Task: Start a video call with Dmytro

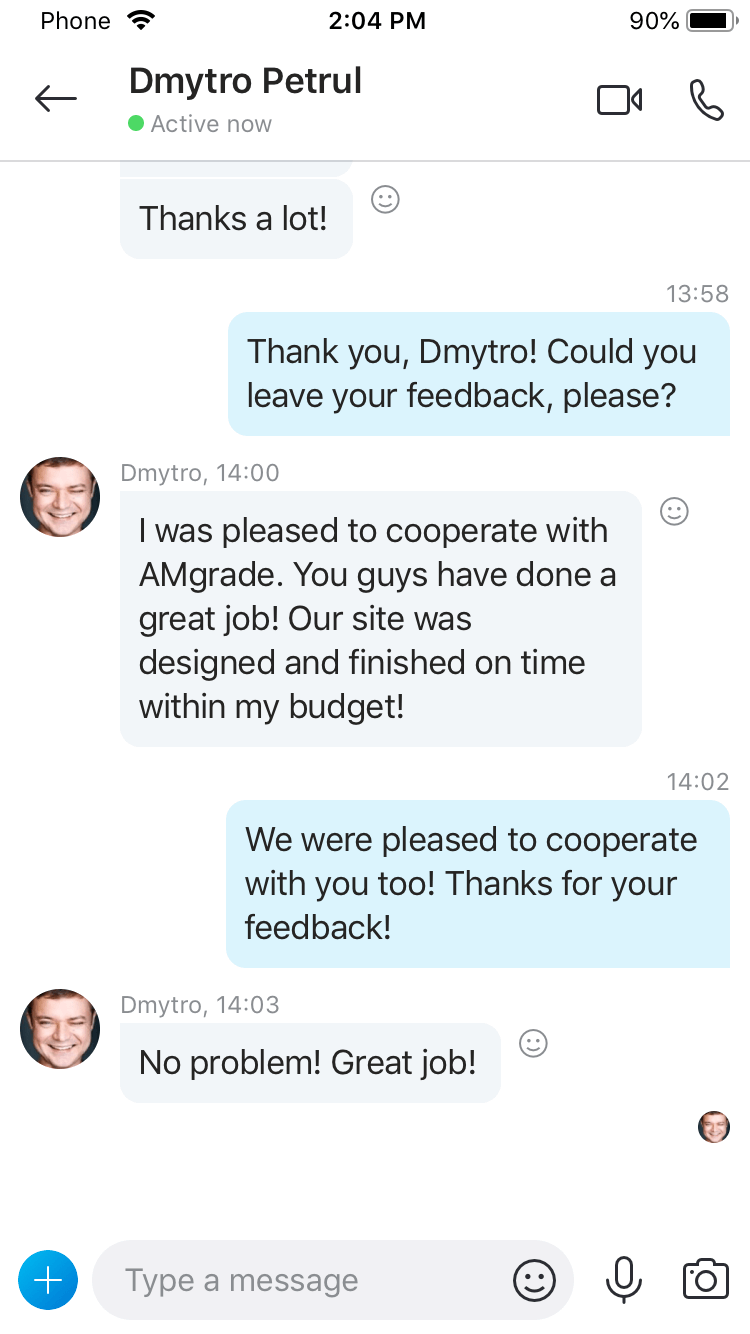Action: click(619, 100)
